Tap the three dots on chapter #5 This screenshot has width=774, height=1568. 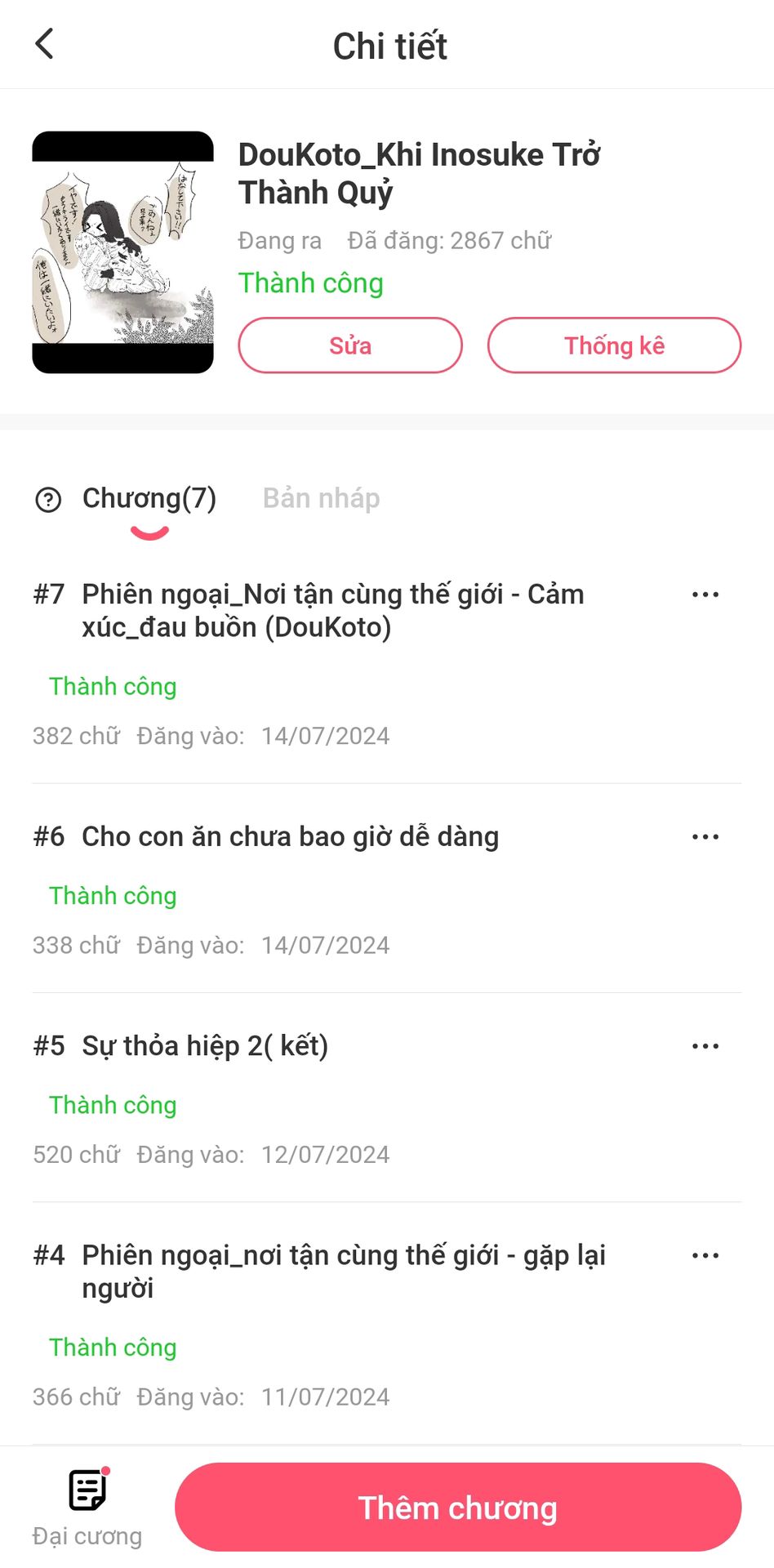705,1046
